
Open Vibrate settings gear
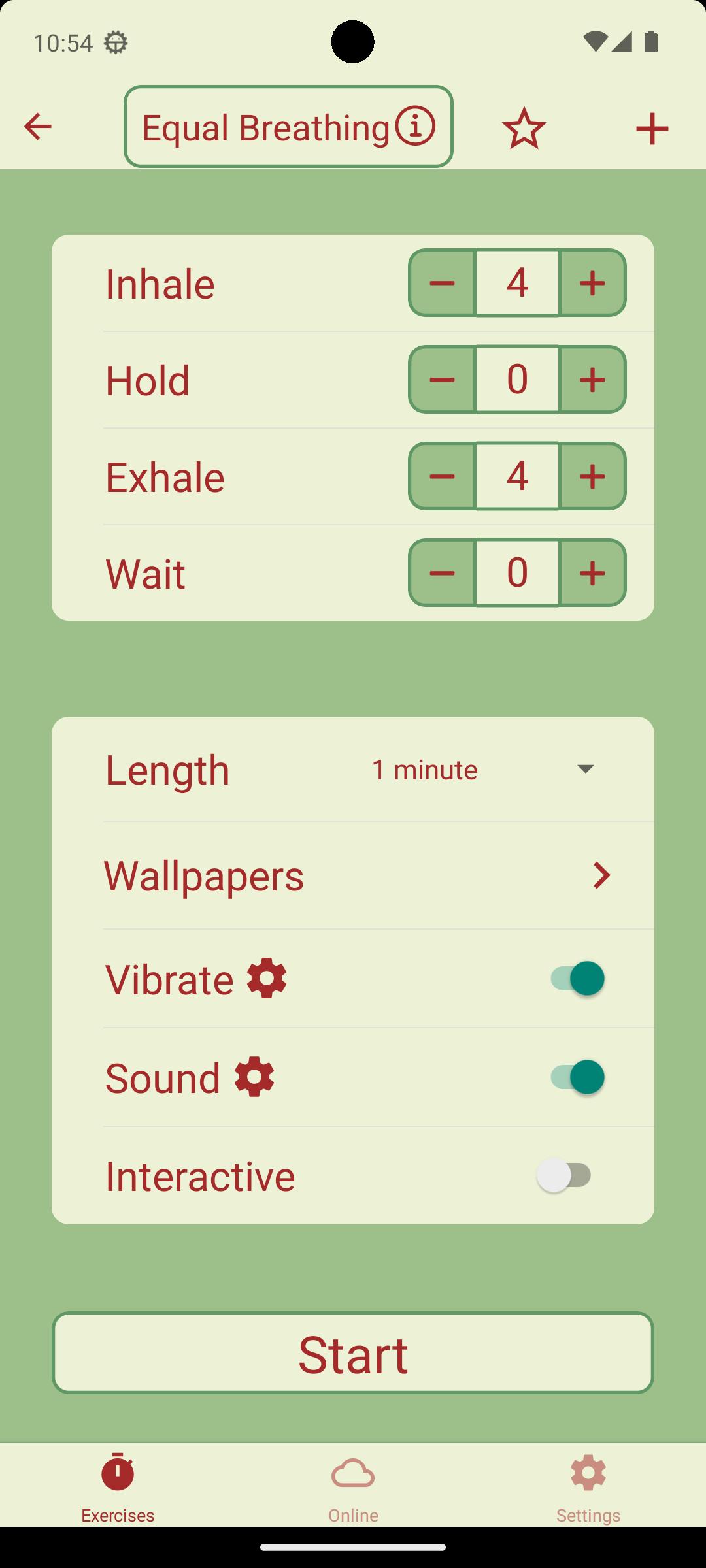267,978
